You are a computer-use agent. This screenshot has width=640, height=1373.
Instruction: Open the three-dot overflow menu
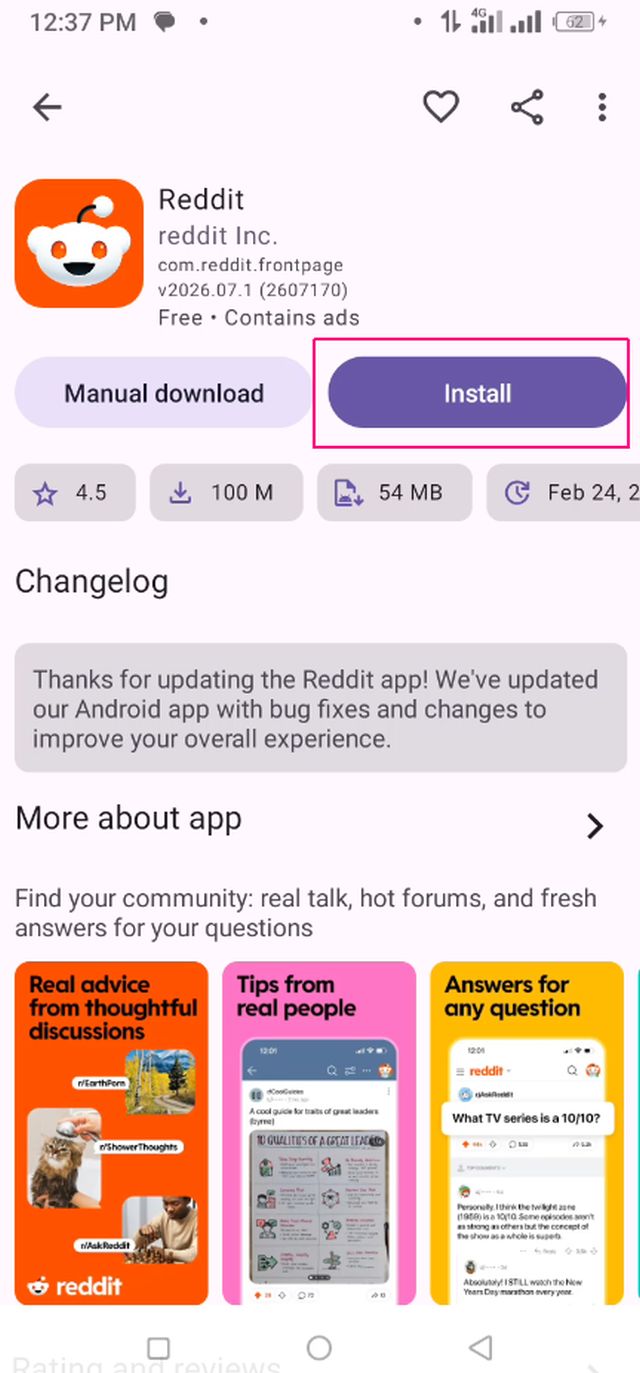pos(602,107)
